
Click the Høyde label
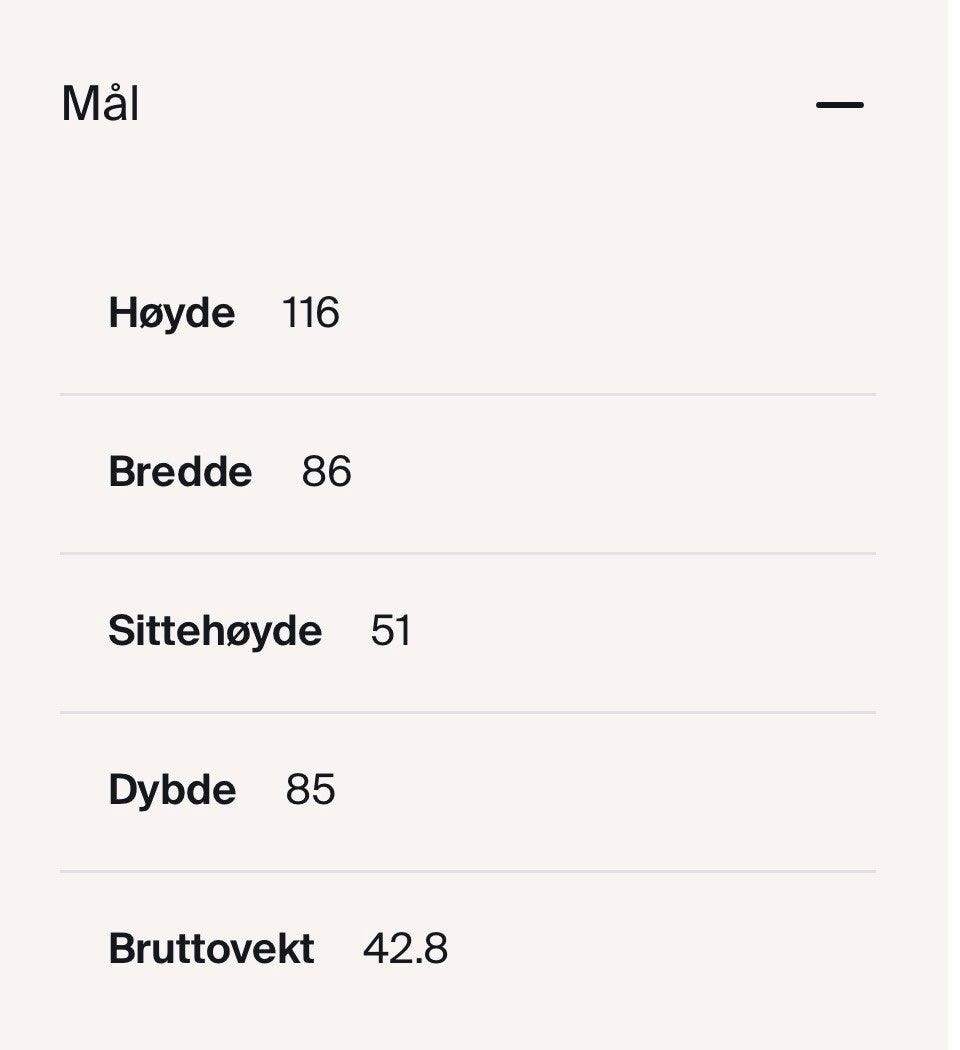(171, 313)
